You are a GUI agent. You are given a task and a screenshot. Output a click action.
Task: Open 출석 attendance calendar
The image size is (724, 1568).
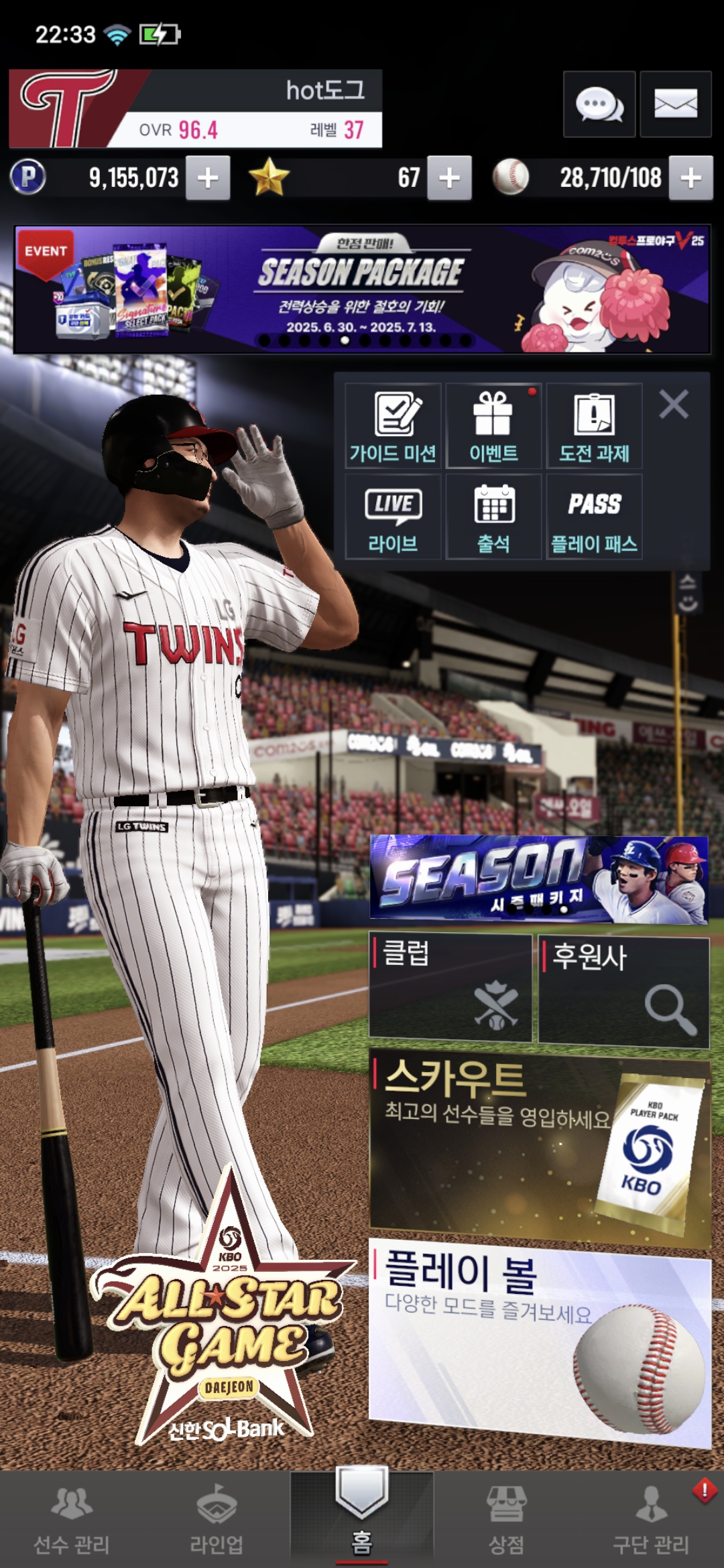pyautogui.click(x=493, y=517)
